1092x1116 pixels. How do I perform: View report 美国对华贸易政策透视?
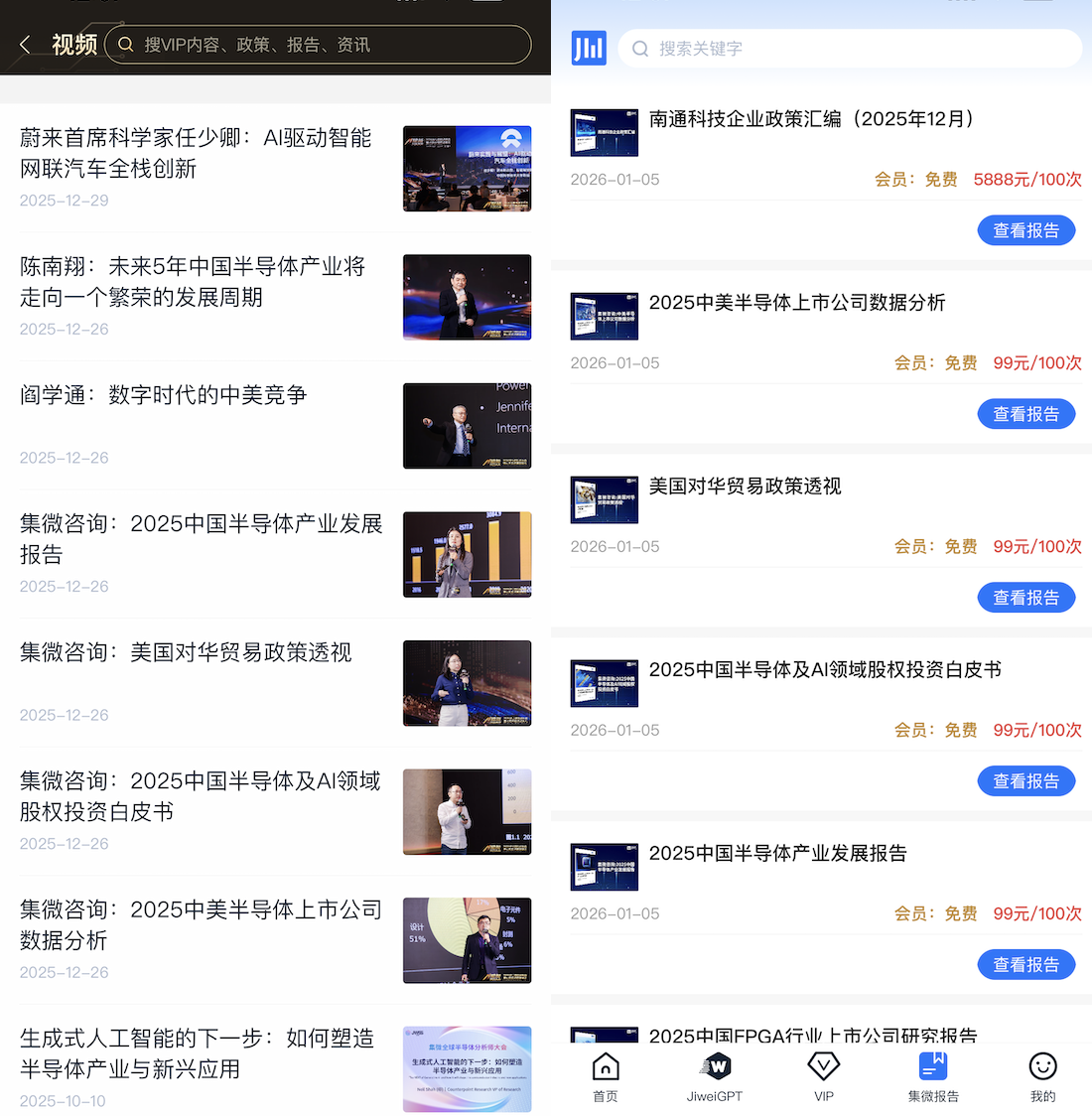click(1026, 598)
